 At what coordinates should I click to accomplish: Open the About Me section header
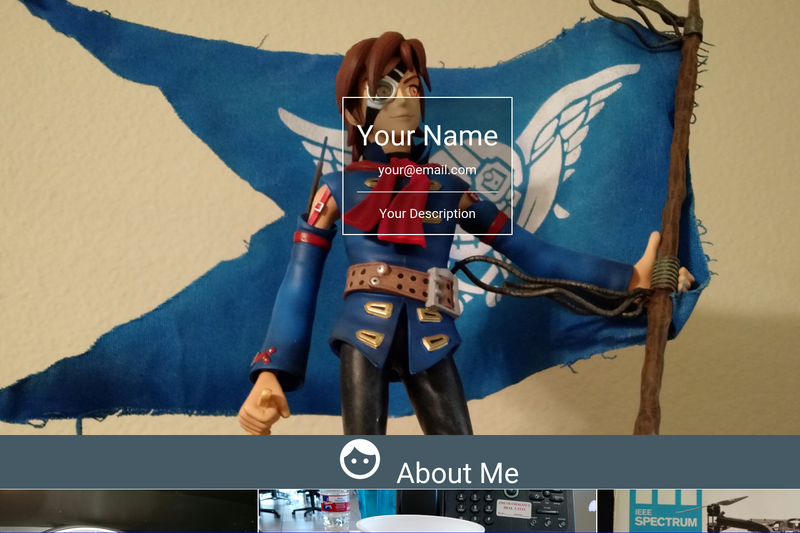400,462
